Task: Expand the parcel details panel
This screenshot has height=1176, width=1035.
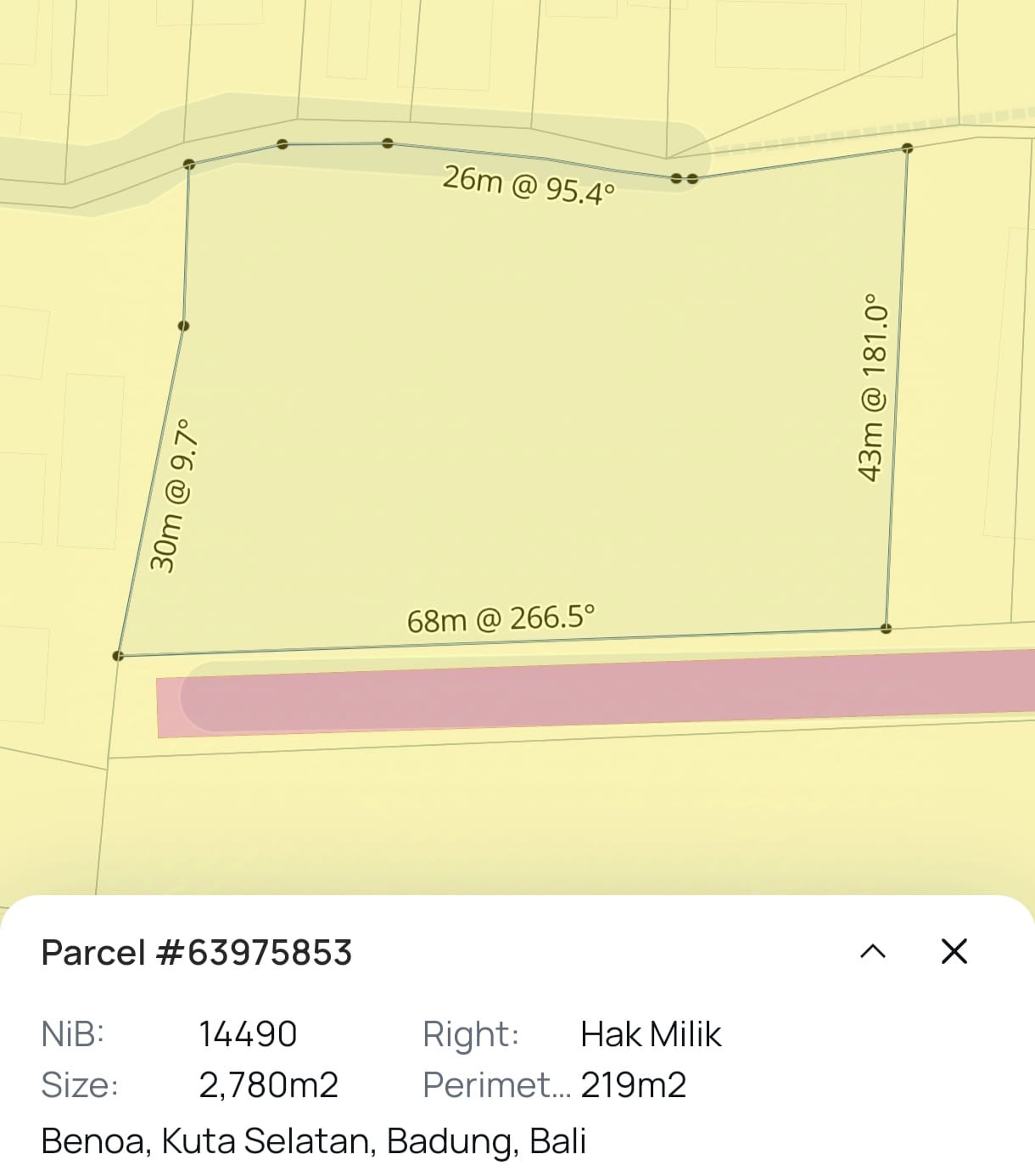Action: click(873, 951)
